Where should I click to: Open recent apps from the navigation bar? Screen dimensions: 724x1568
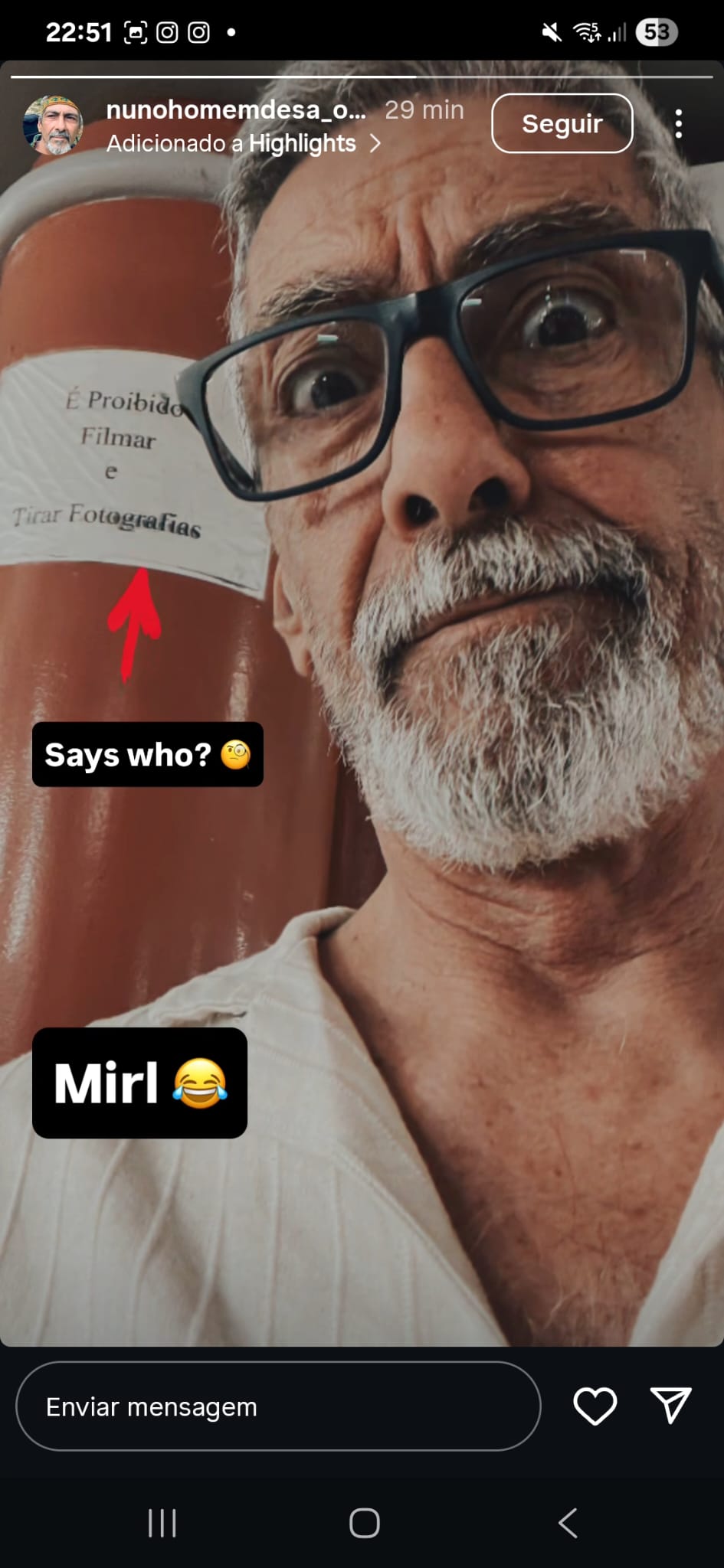click(162, 1523)
